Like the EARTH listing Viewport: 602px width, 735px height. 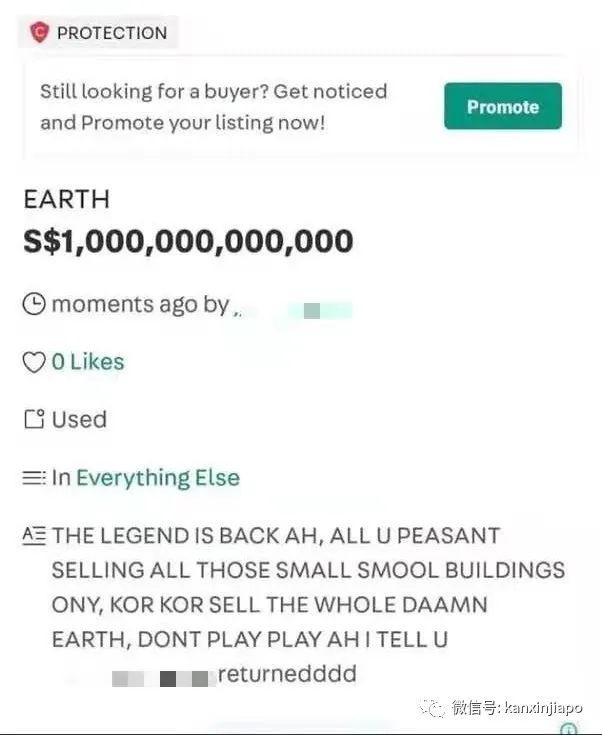(35, 362)
